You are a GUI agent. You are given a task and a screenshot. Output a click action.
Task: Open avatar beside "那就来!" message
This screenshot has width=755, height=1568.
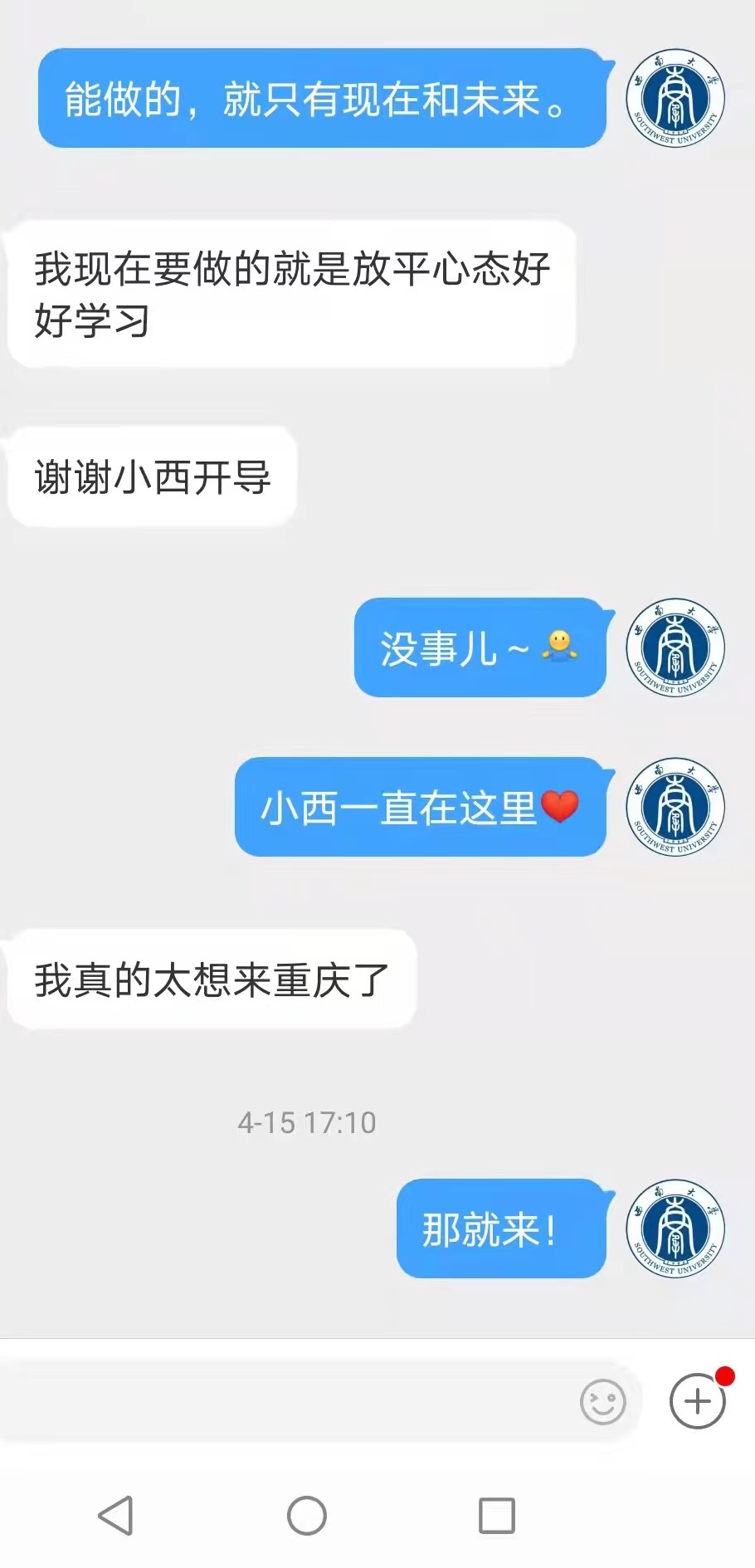pyautogui.click(x=675, y=1229)
